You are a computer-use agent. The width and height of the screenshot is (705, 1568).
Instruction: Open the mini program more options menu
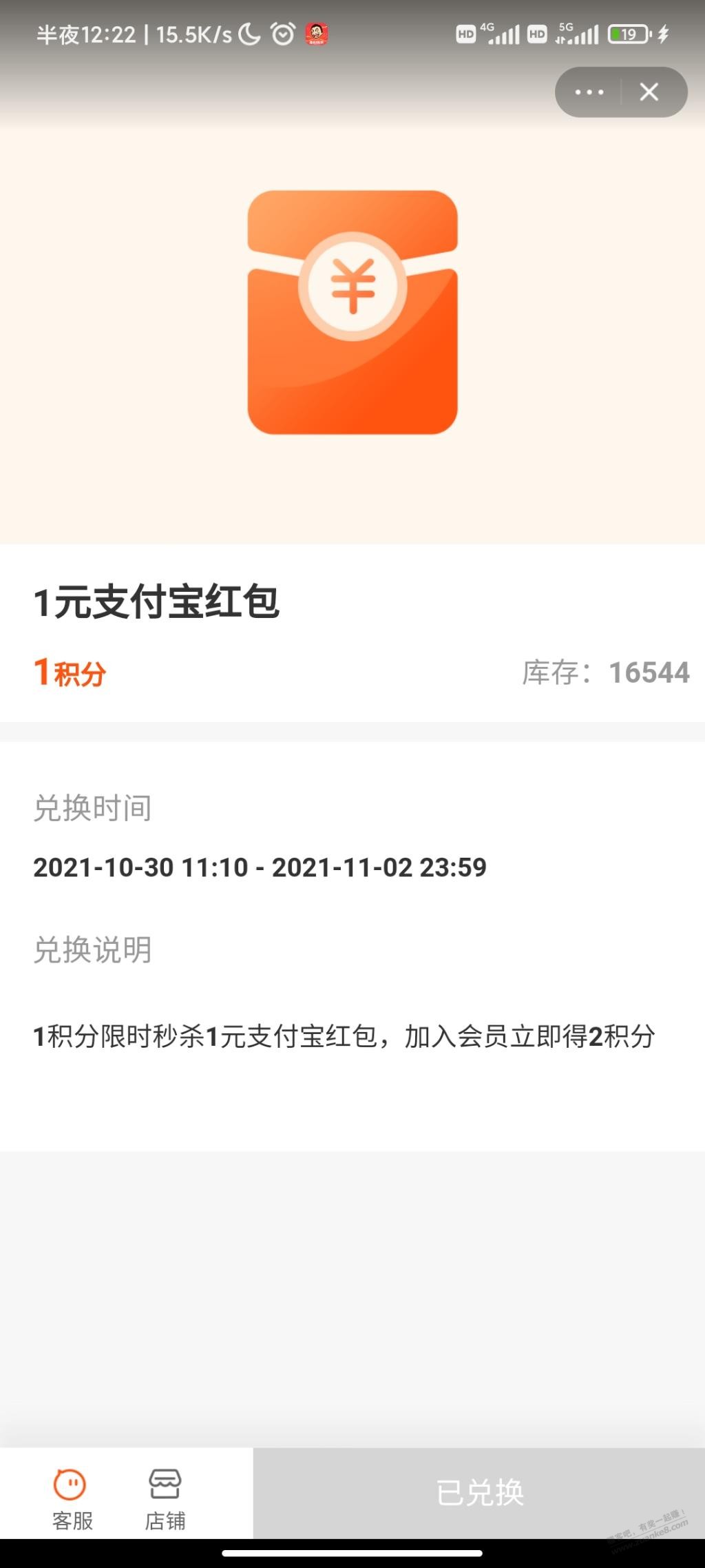[589, 92]
